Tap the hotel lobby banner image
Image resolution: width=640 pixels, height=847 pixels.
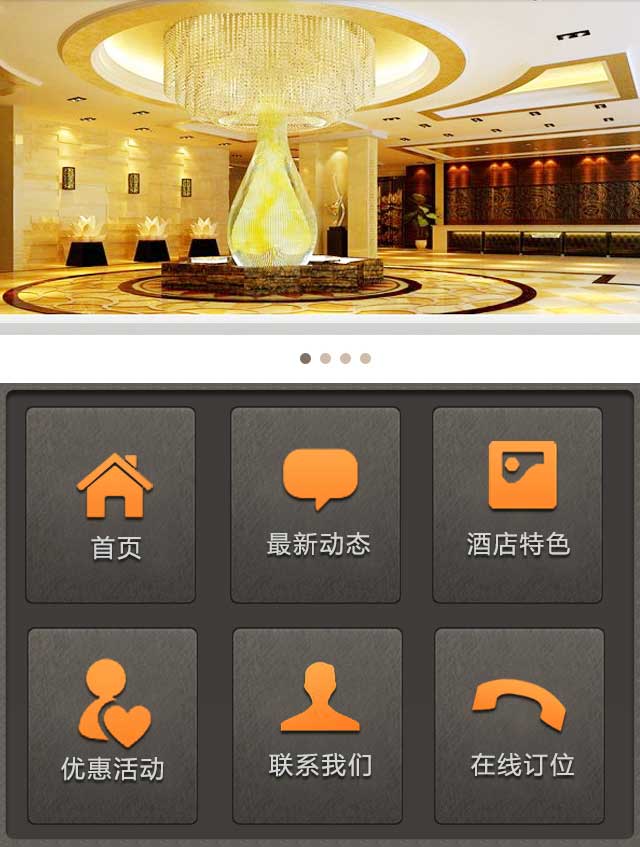pos(320,160)
